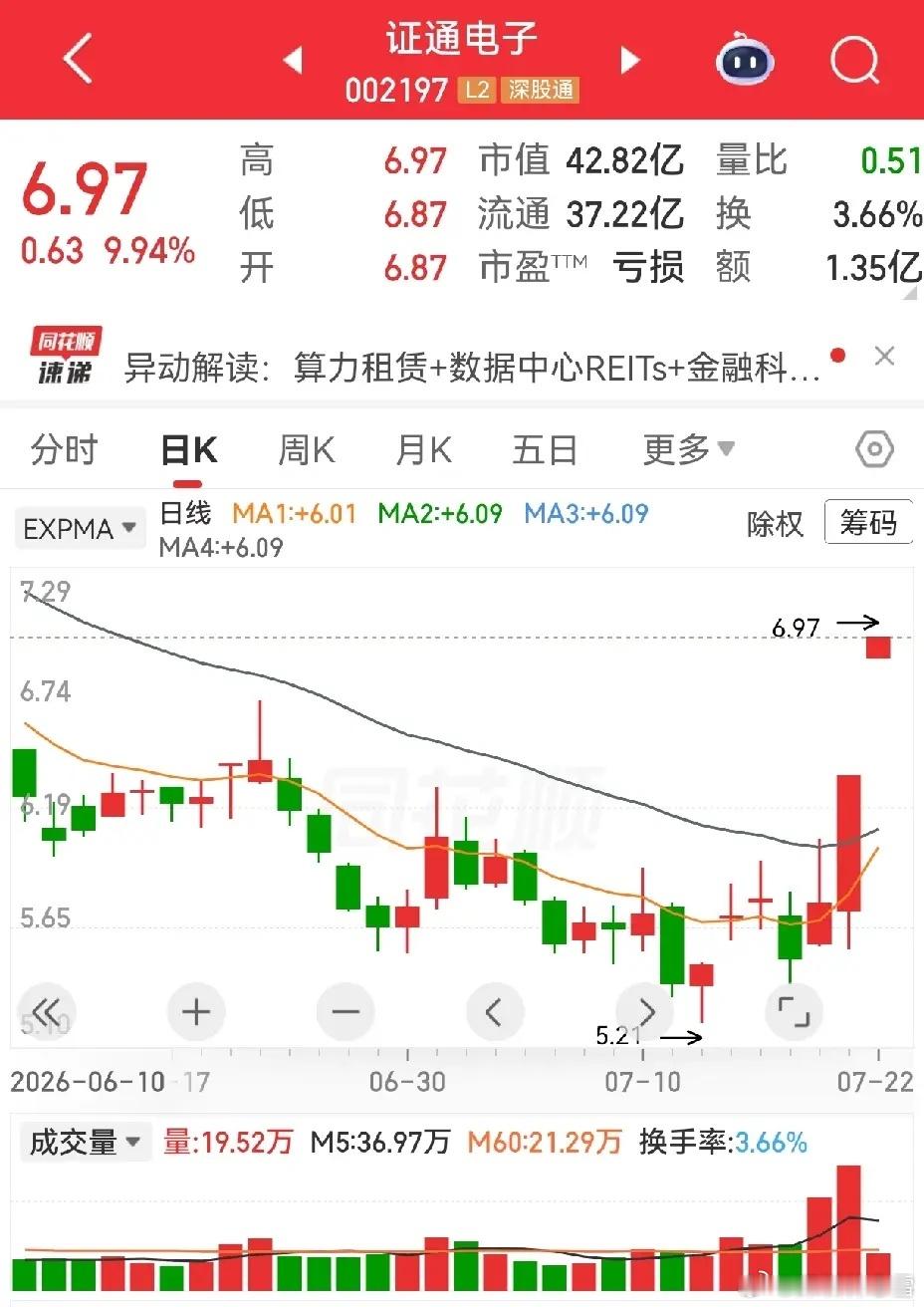Open chart settings hexagon icon
The width and height of the screenshot is (924, 1307).
click(x=874, y=450)
